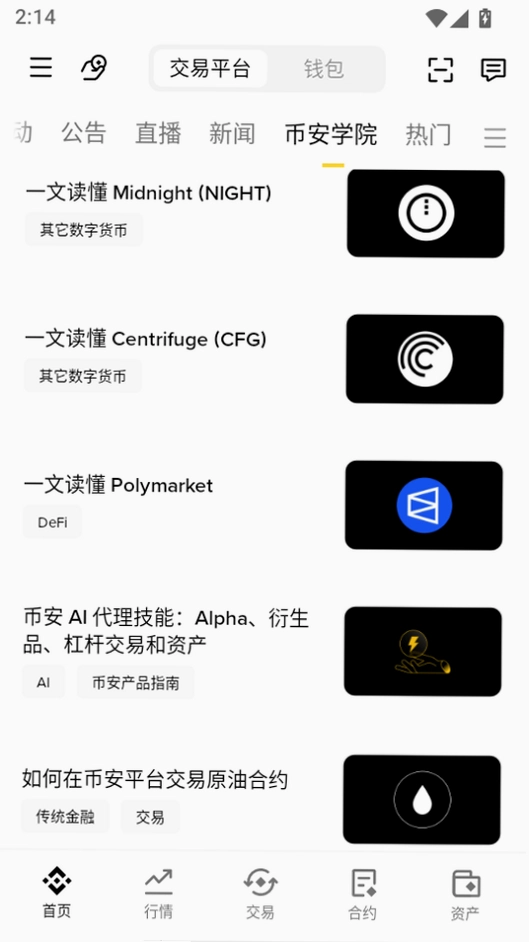This screenshot has width=529, height=942.
Task: Open the messages chat icon
Action: [493, 70]
